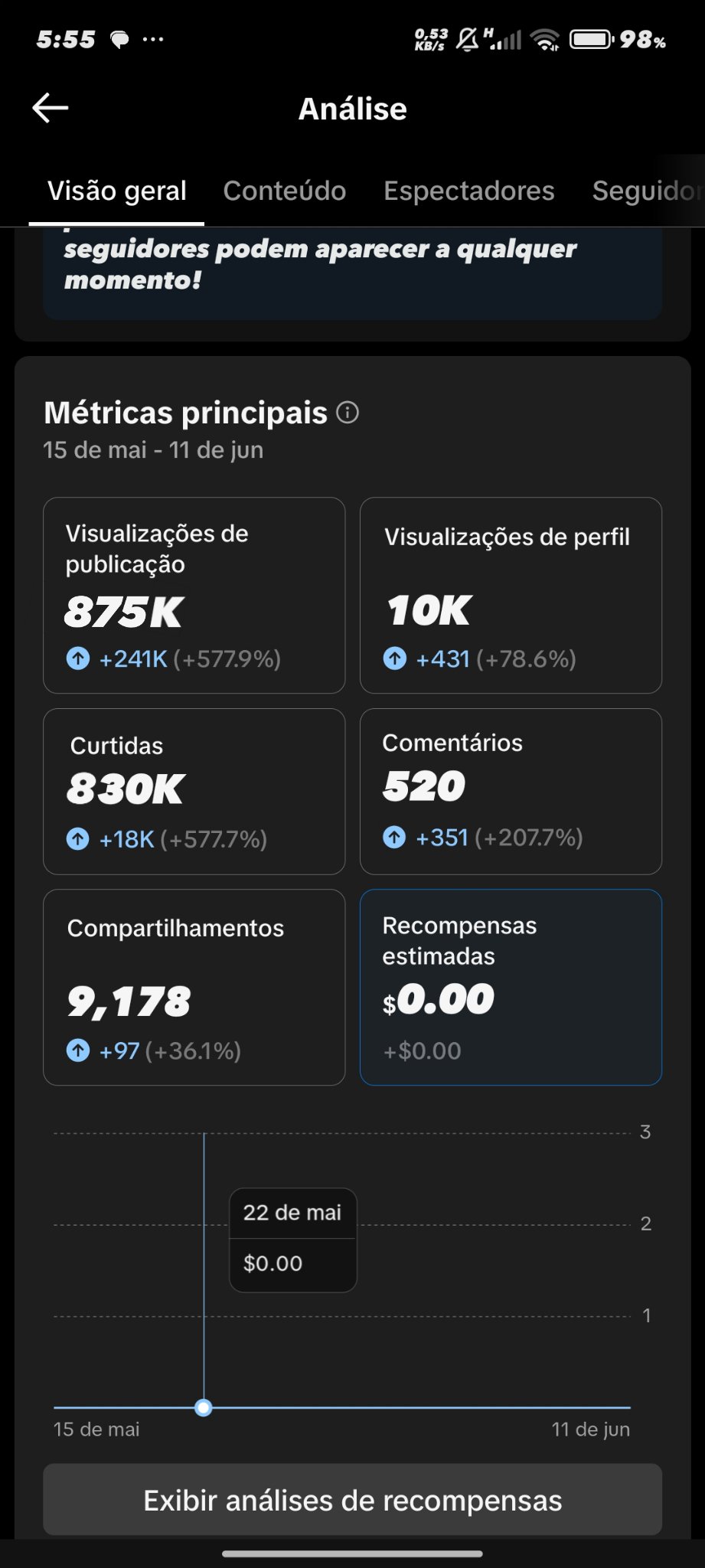The image size is (705, 1568).
Task: Show Comentários metric on the chart
Action: [x=511, y=792]
